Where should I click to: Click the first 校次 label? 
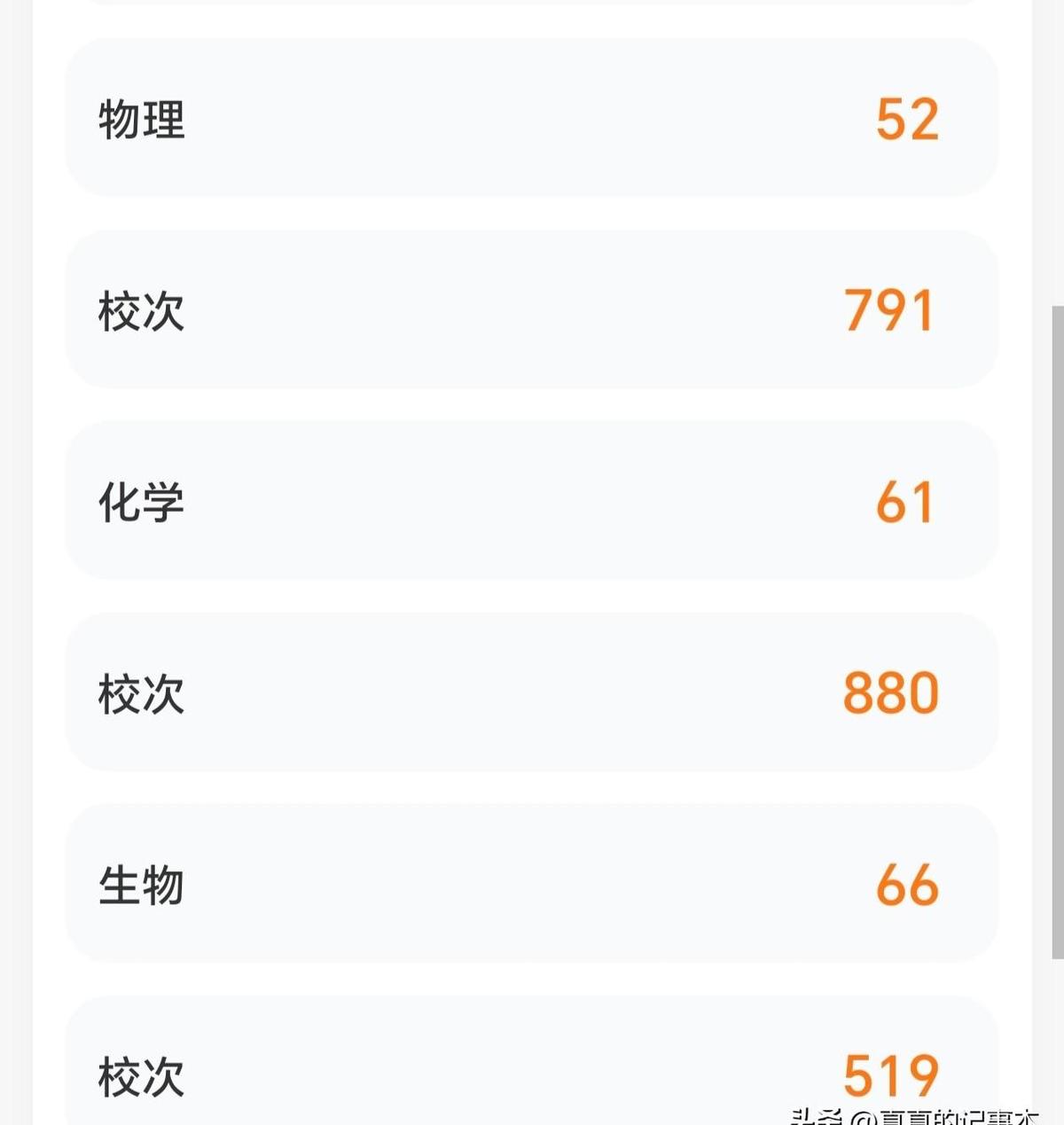coord(142,310)
